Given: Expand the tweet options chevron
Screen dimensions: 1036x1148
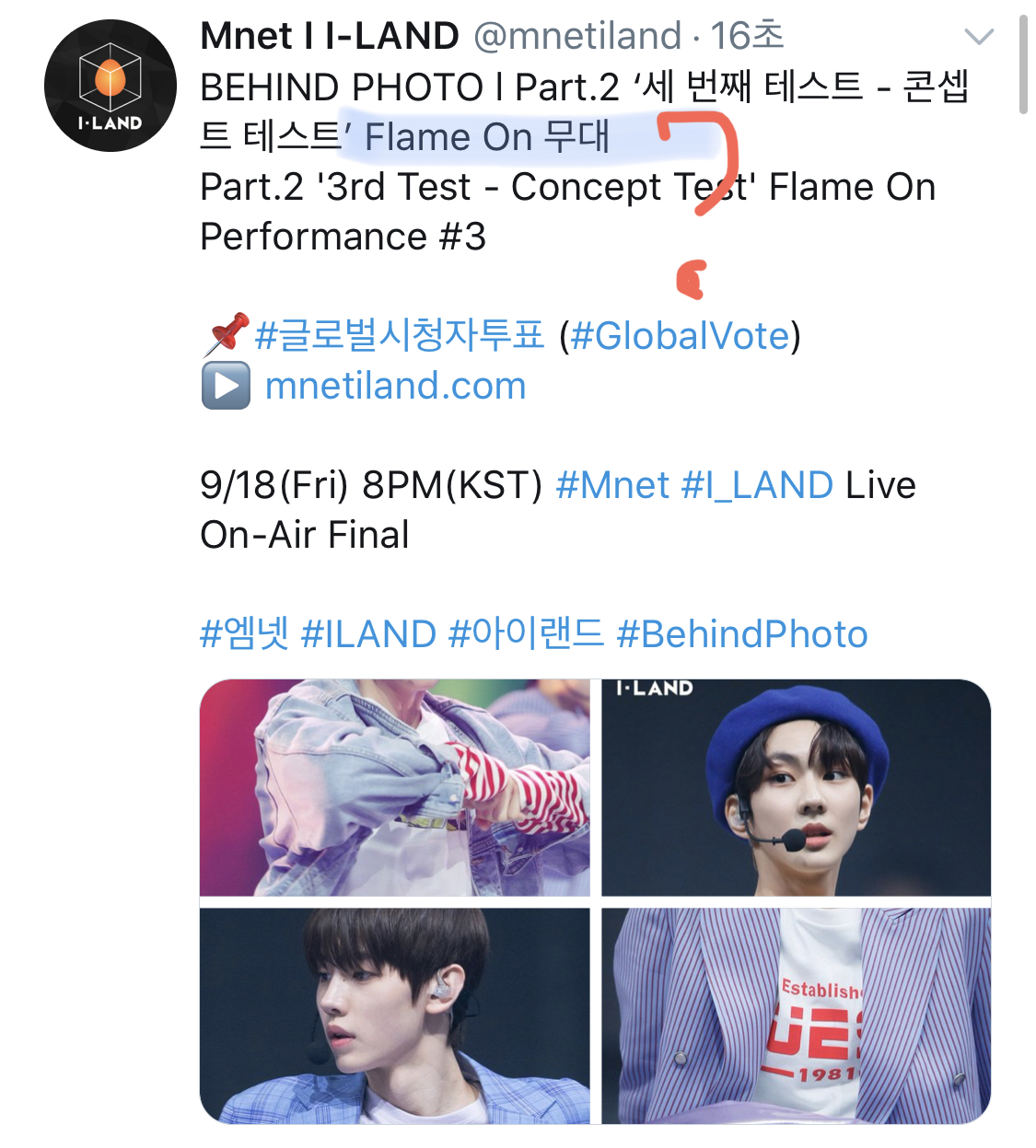Looking at the screenshot, I should click(978, 37).
